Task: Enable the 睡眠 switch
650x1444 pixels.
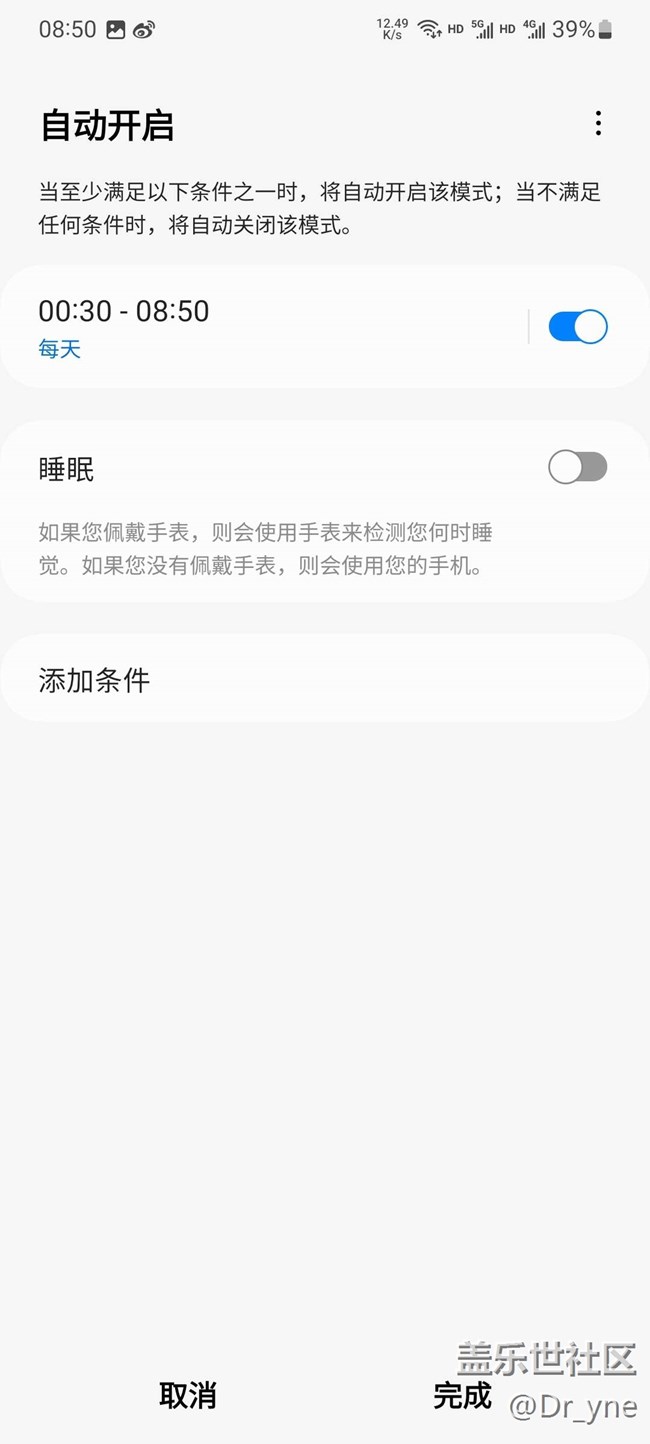Action: (x=577, y=467)
